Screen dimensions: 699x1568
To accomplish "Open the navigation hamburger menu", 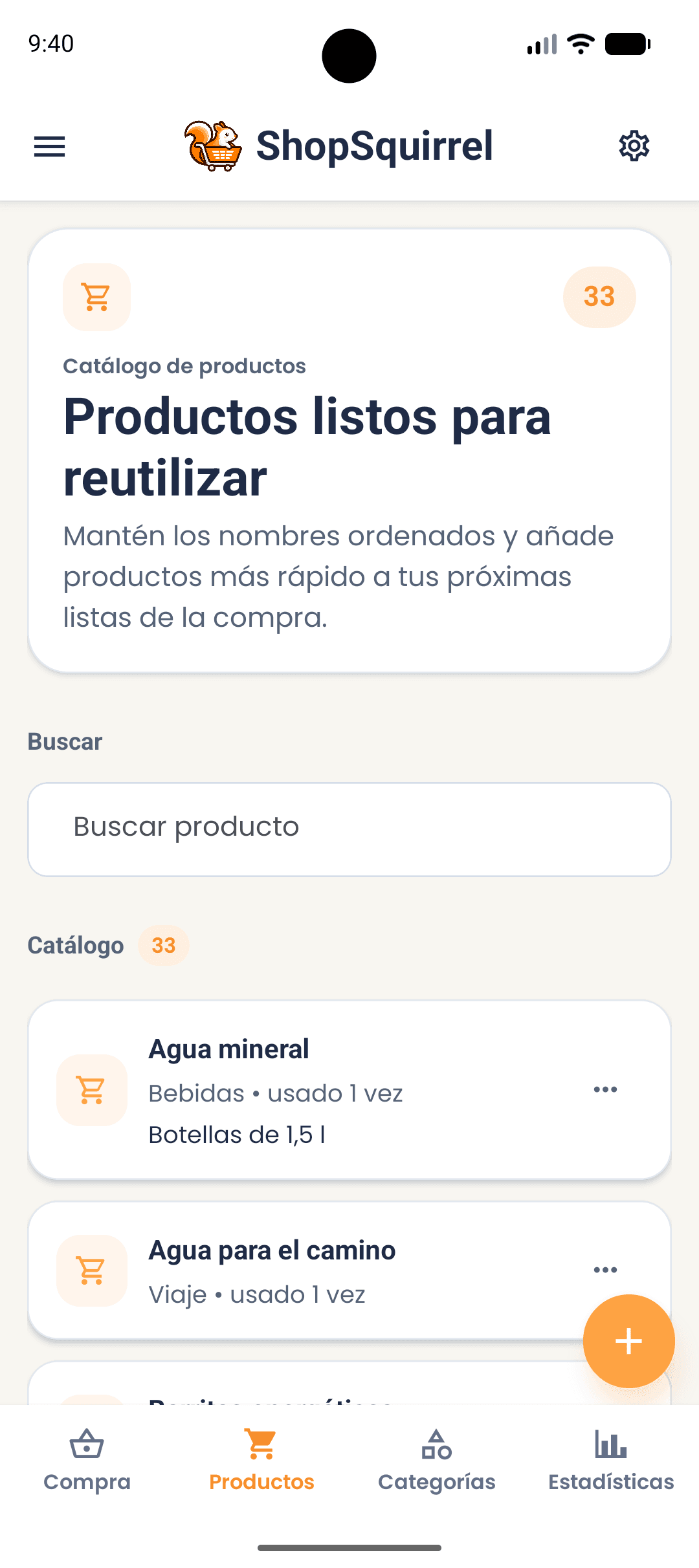I will pos(49,146).
